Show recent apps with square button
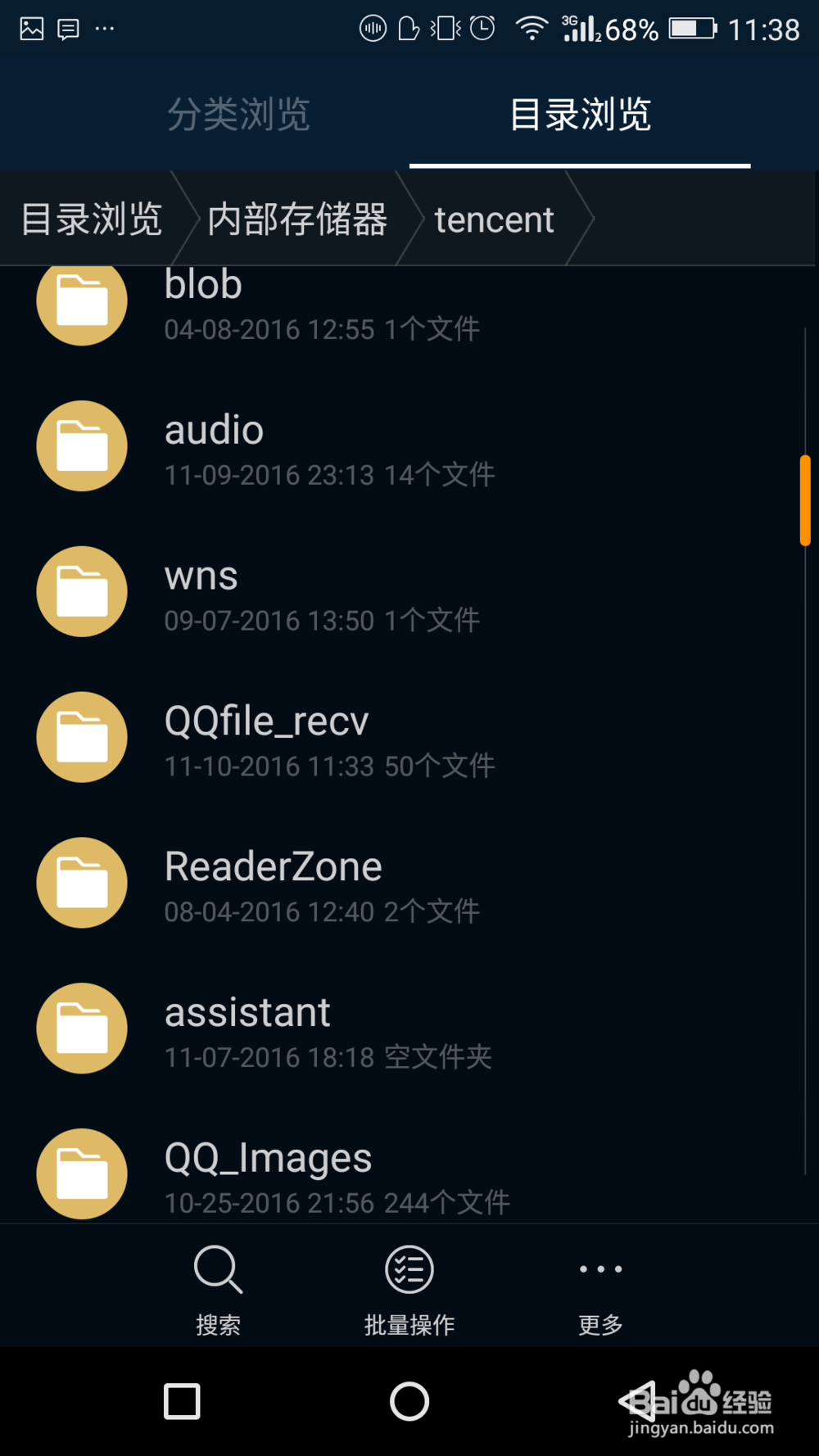This screenshot has height=1456, width=819. [x=182, y=1401]
